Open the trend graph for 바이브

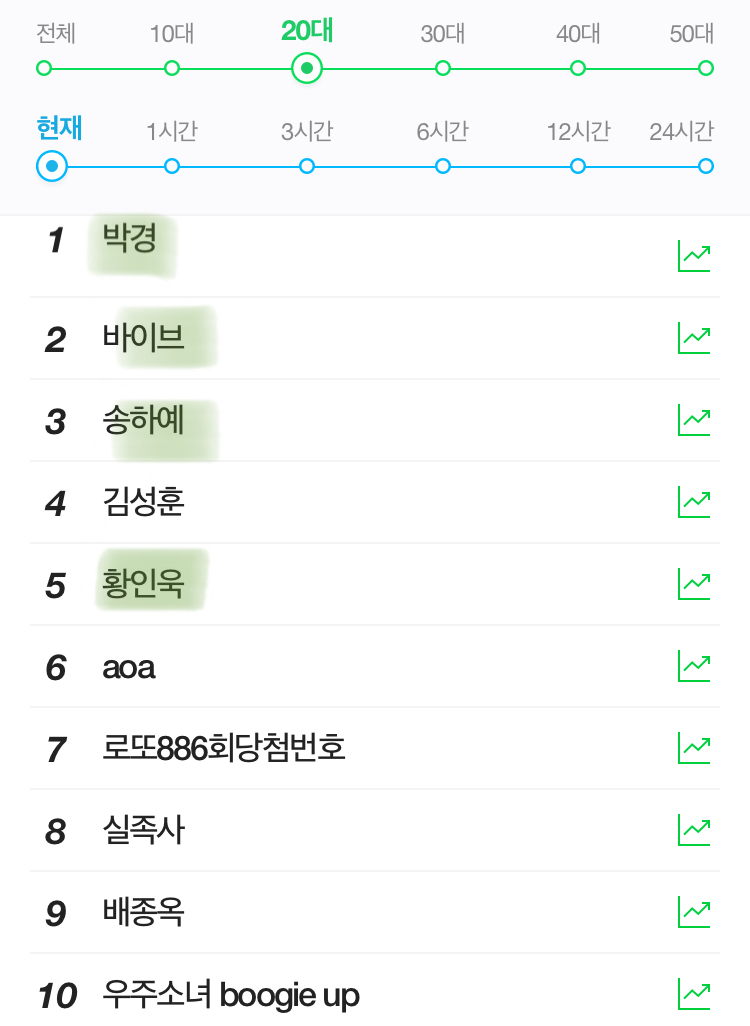(x=695, y=337)
